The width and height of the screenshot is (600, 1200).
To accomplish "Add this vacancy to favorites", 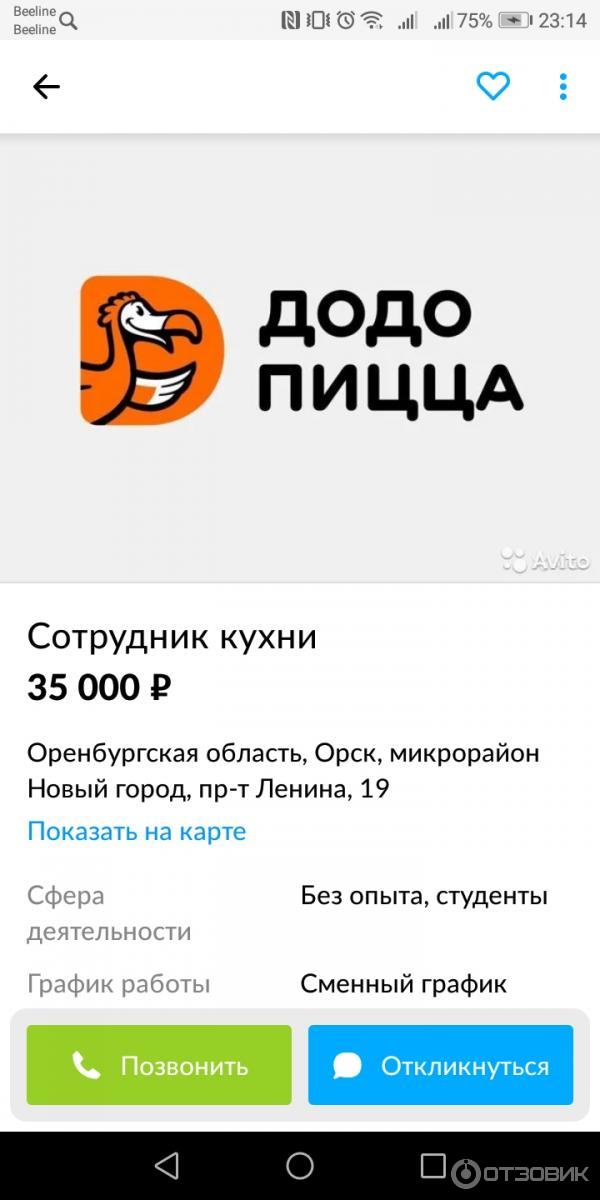I will click(492, 87).
